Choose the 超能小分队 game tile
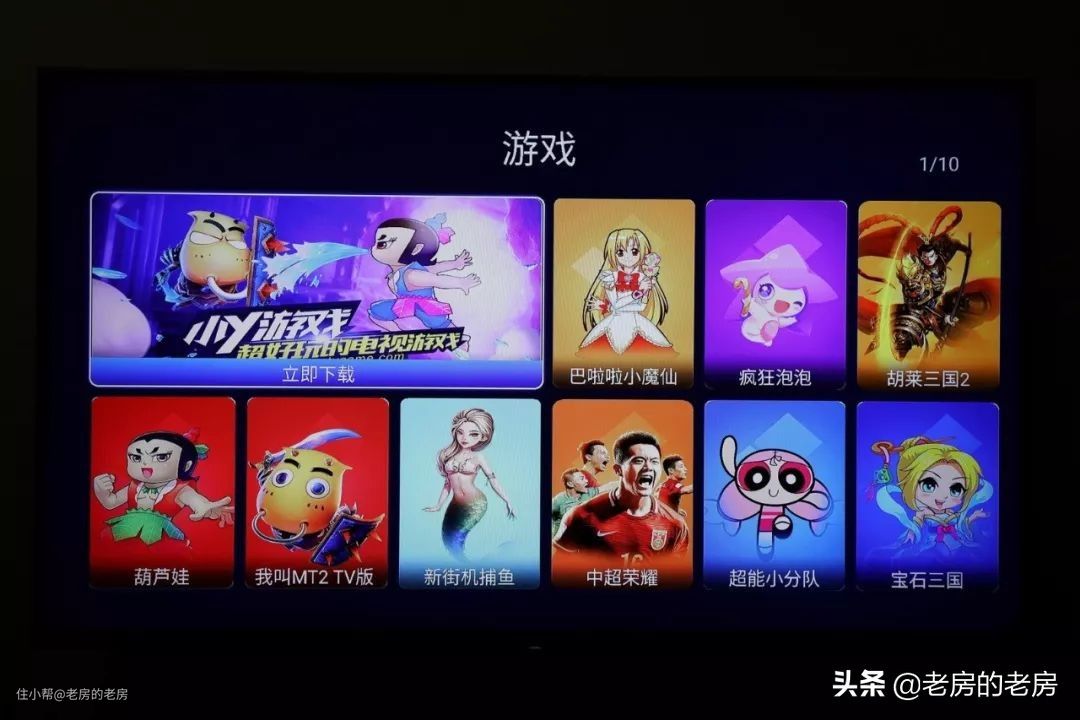Viewport: 1080px width, 720px height. [774, 493]
